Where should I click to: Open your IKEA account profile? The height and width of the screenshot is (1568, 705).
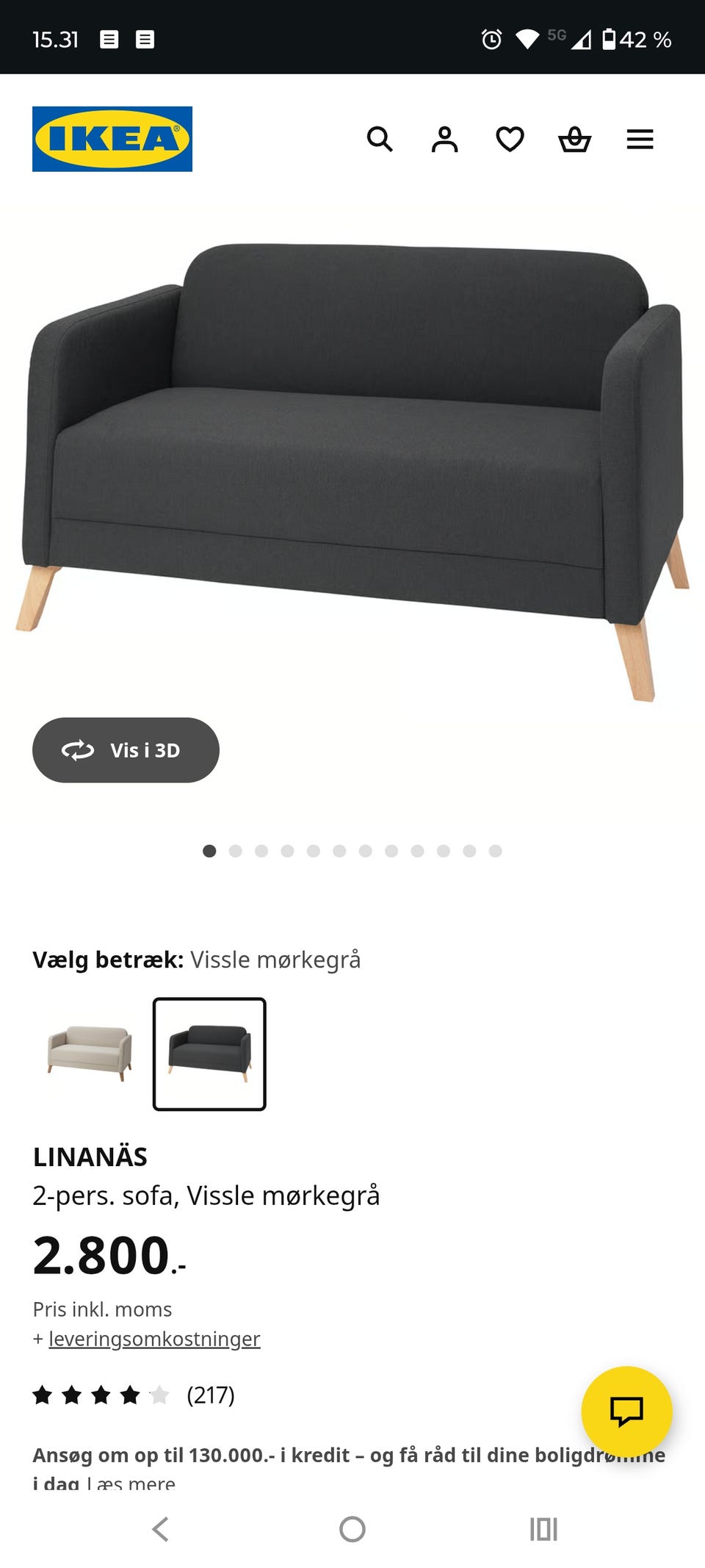[444, 139]
